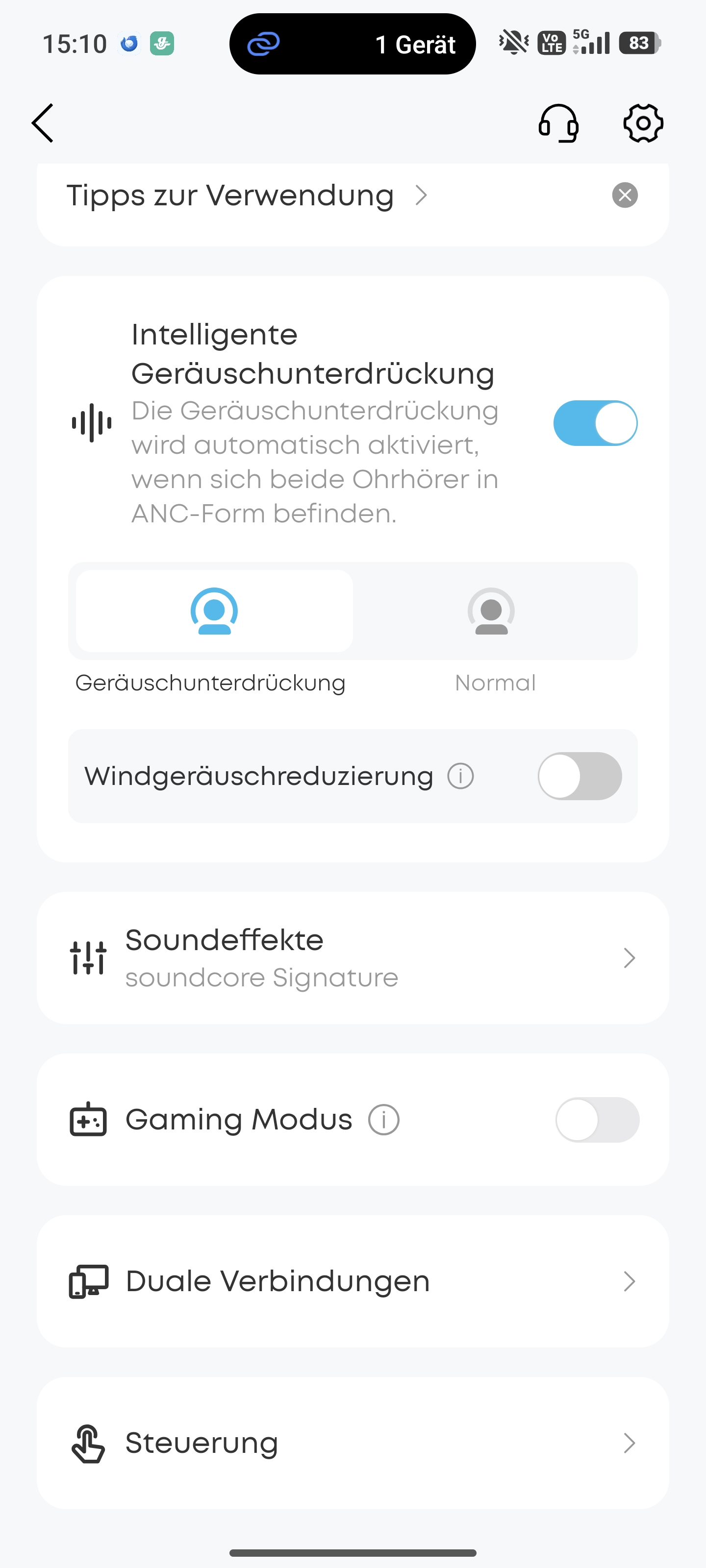Viewport: 706px width, 1568px height.
Task: Disable Intelligente Geräuschunterdrückung
Action: (x=595, y=423)
